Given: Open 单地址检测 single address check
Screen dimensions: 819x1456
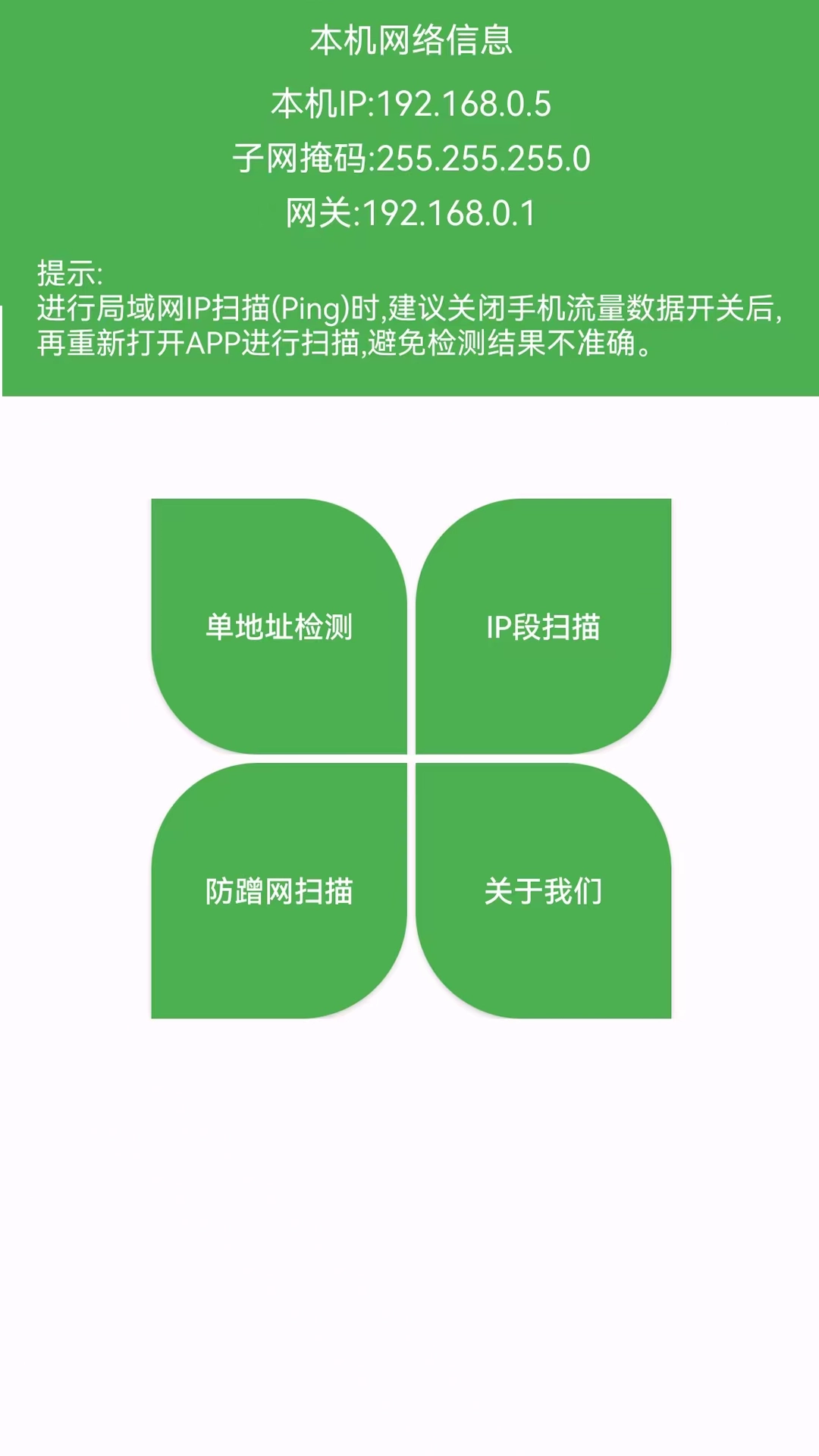Looking at the screenshot, I should [279, 626].
